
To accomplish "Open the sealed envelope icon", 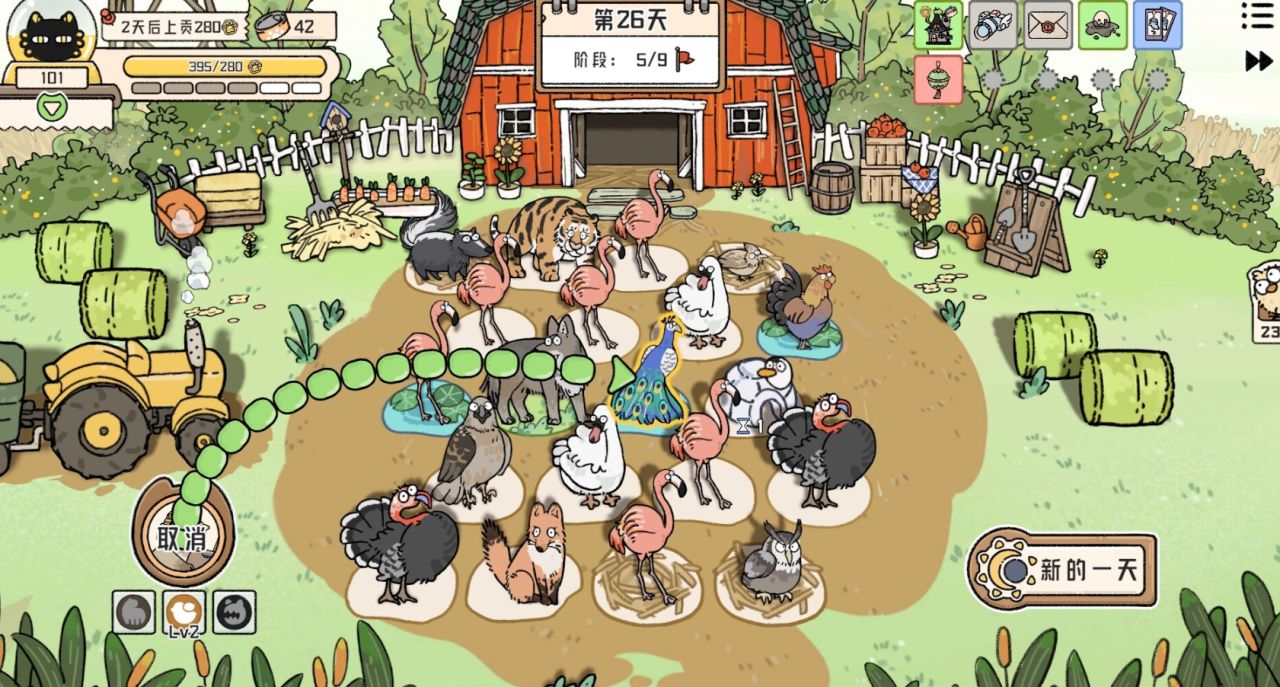I will point(1047,25).
